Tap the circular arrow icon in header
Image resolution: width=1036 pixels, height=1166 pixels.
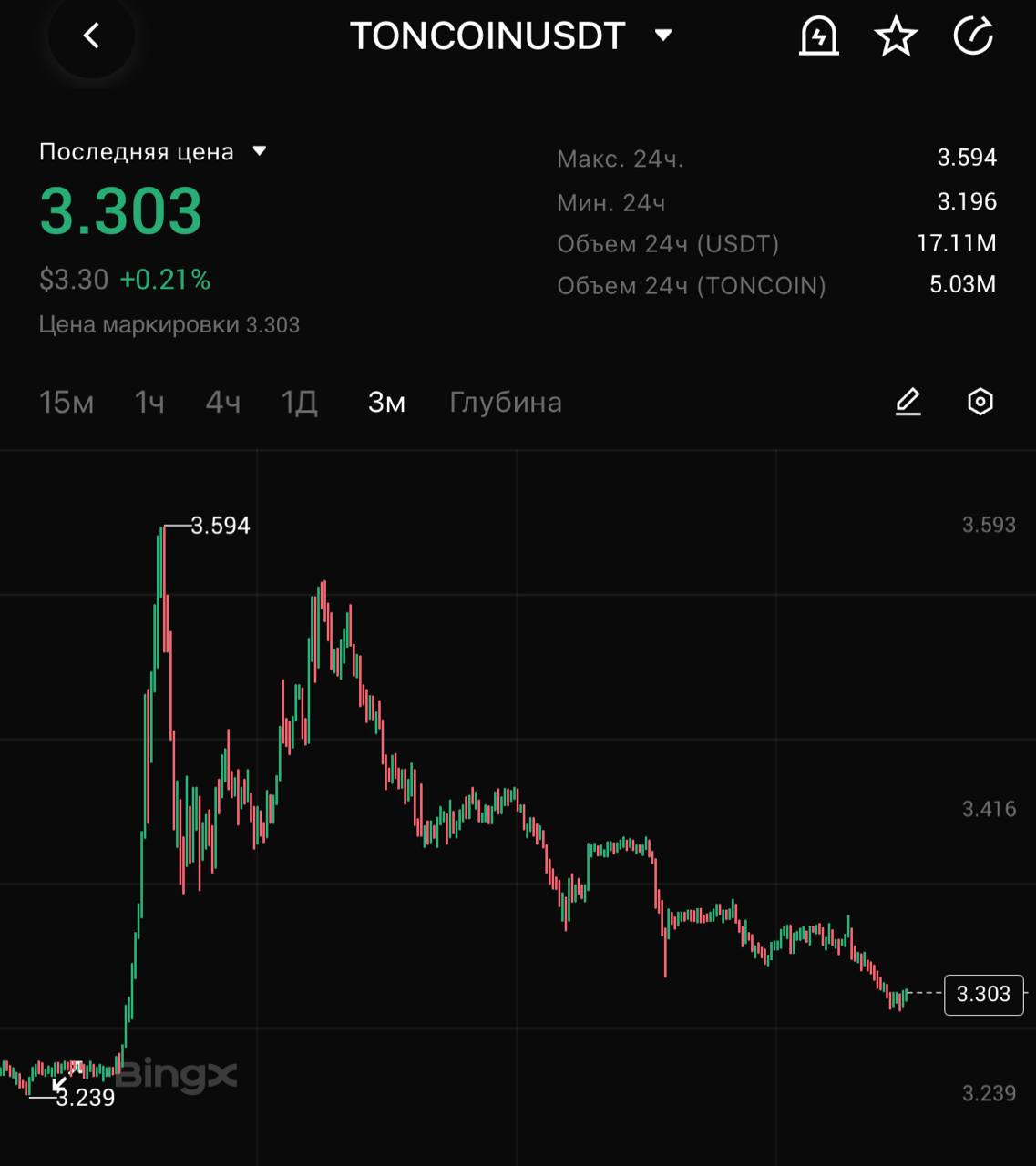coord(972,37)
